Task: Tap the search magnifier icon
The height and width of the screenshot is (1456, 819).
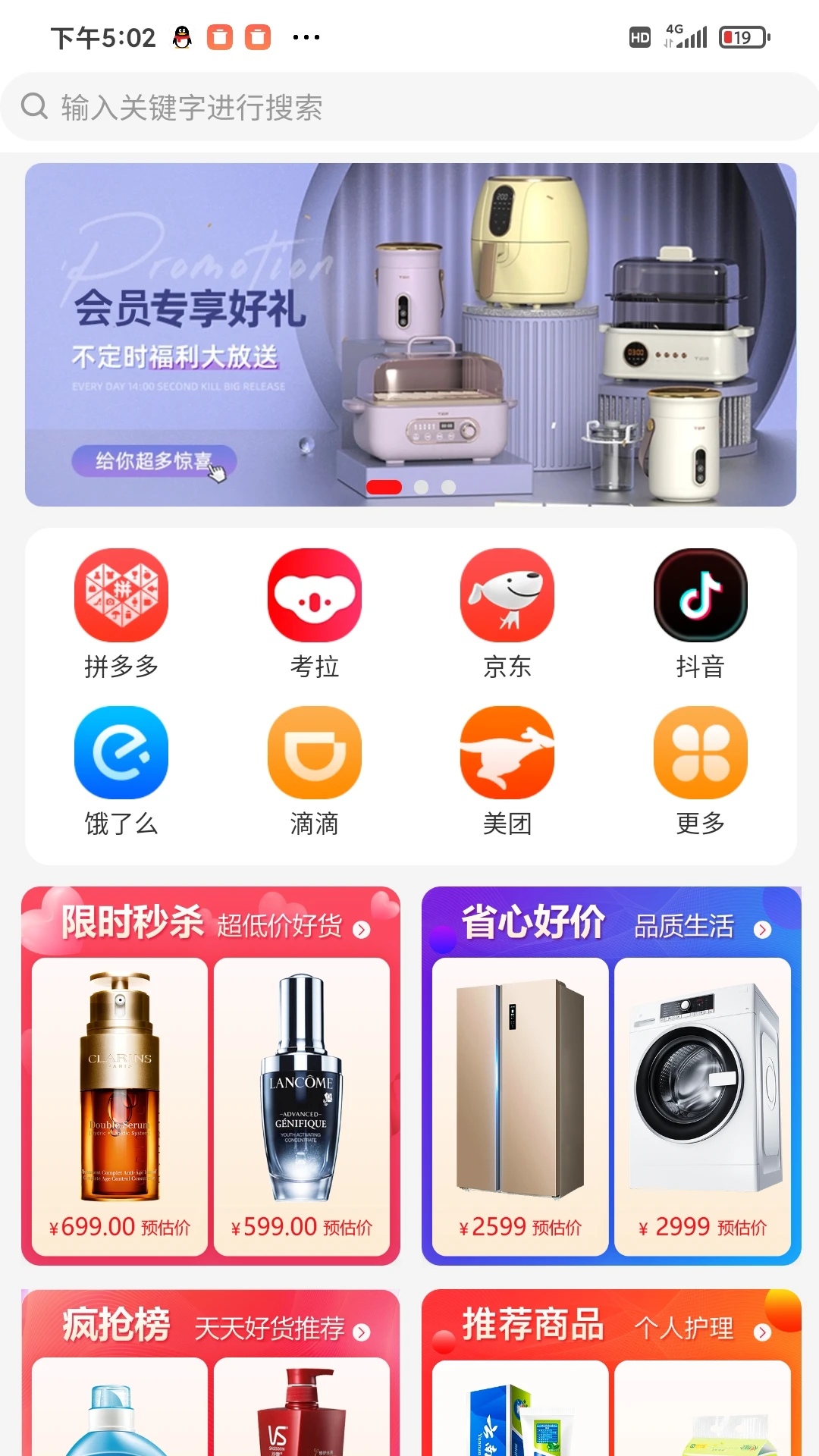Action: (x=33, y=106)
